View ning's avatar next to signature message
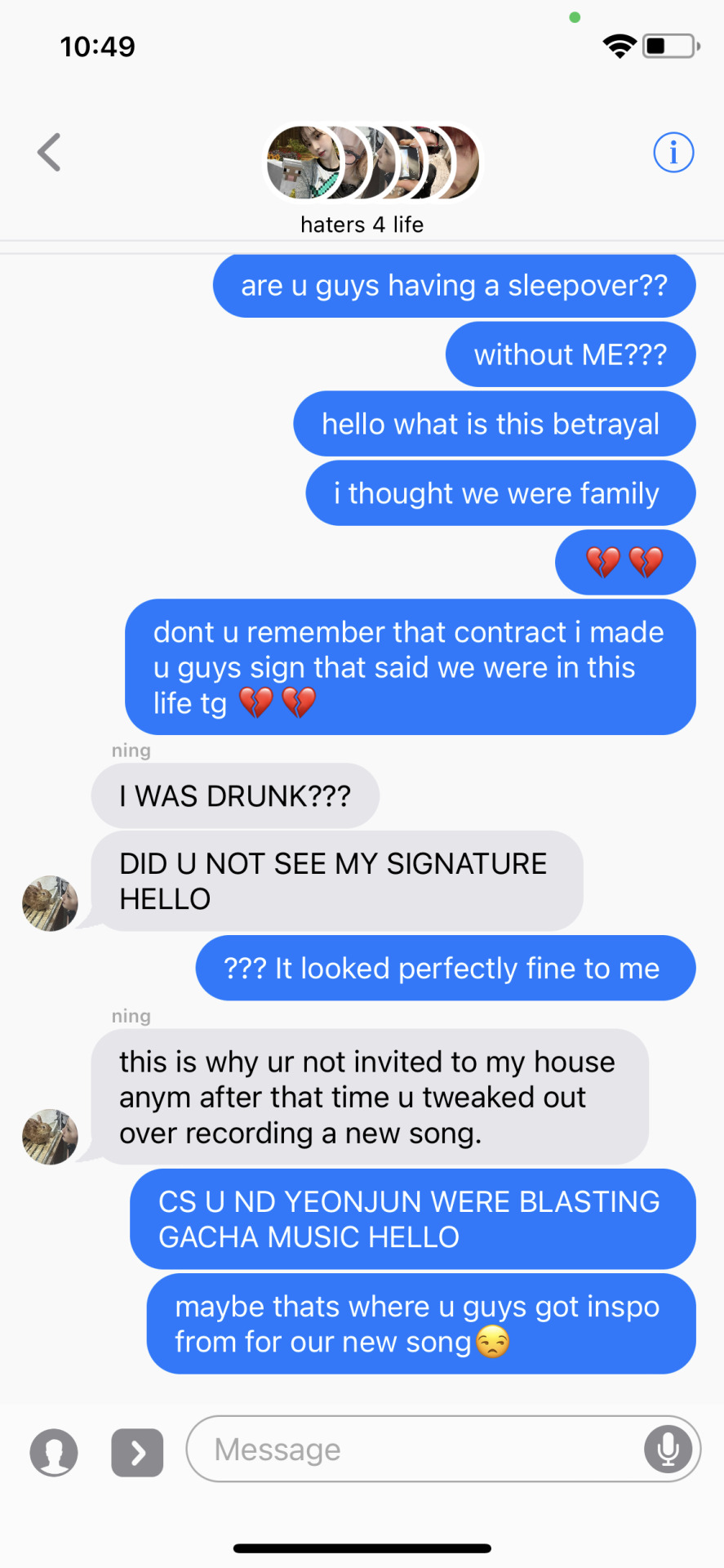724x1568 pixels. click(x=50, y=903)
